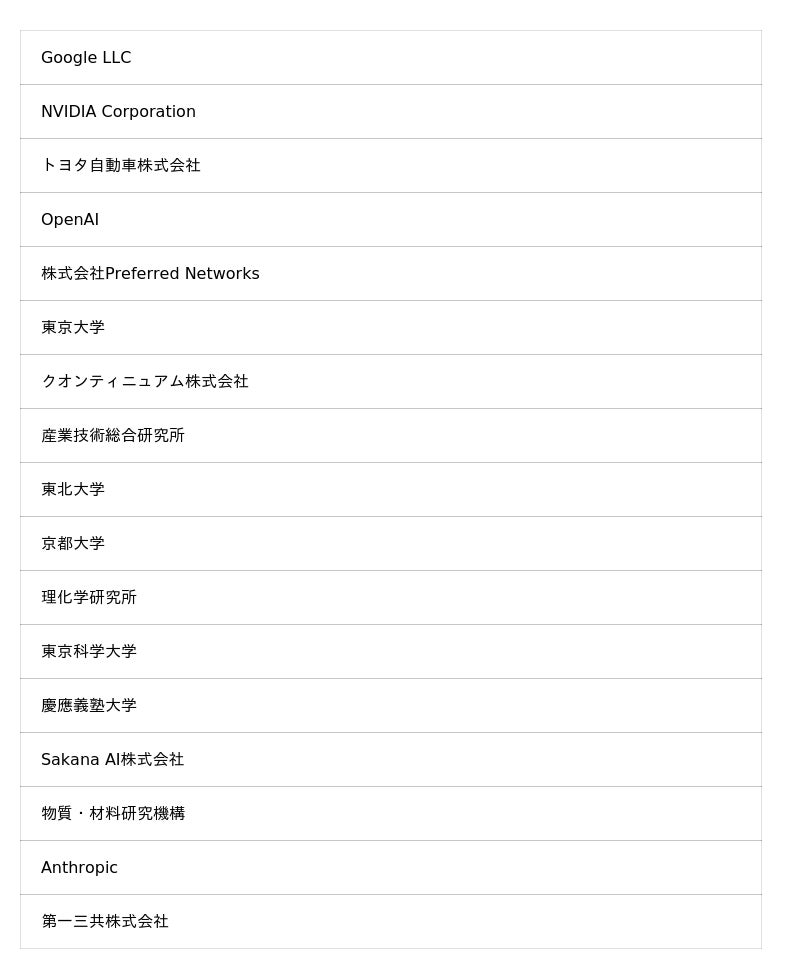The height and width of the screenshot is (979, 800).
Task: Select NVIDIA Corporation from the list
Action: 390,112
